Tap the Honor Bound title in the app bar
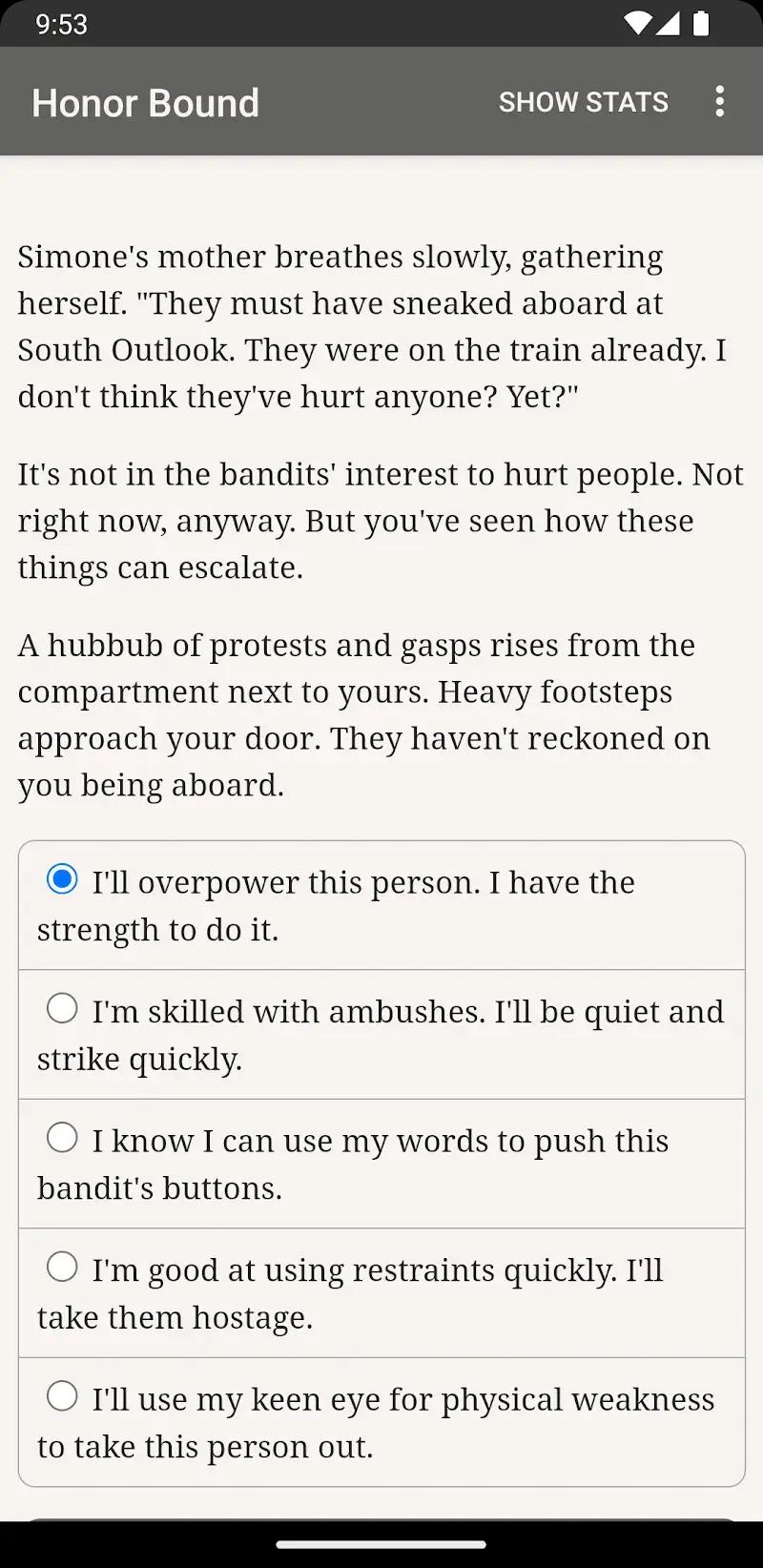 click(145, 103)
